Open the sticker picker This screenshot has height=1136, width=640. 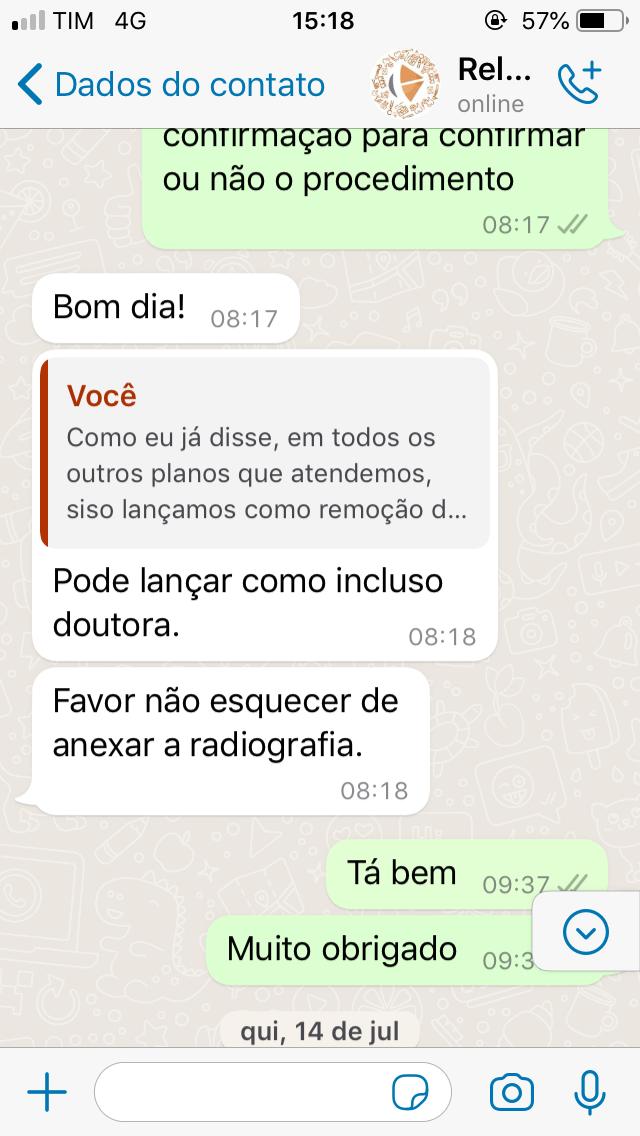410,1092
